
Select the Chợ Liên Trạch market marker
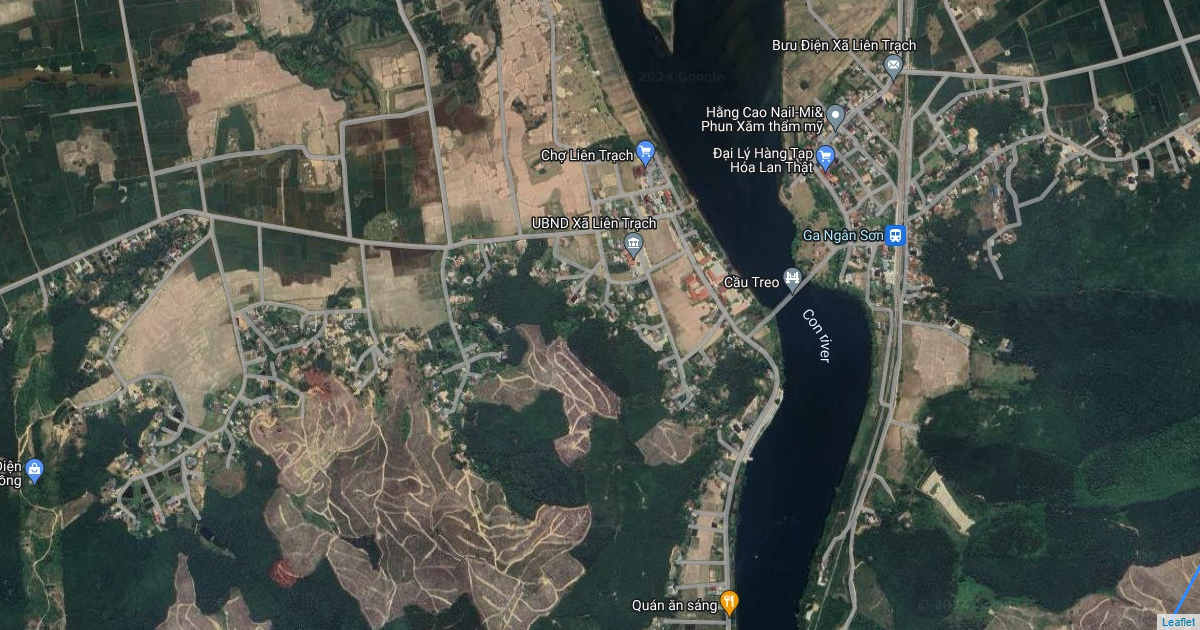click(x=645, y=153)
